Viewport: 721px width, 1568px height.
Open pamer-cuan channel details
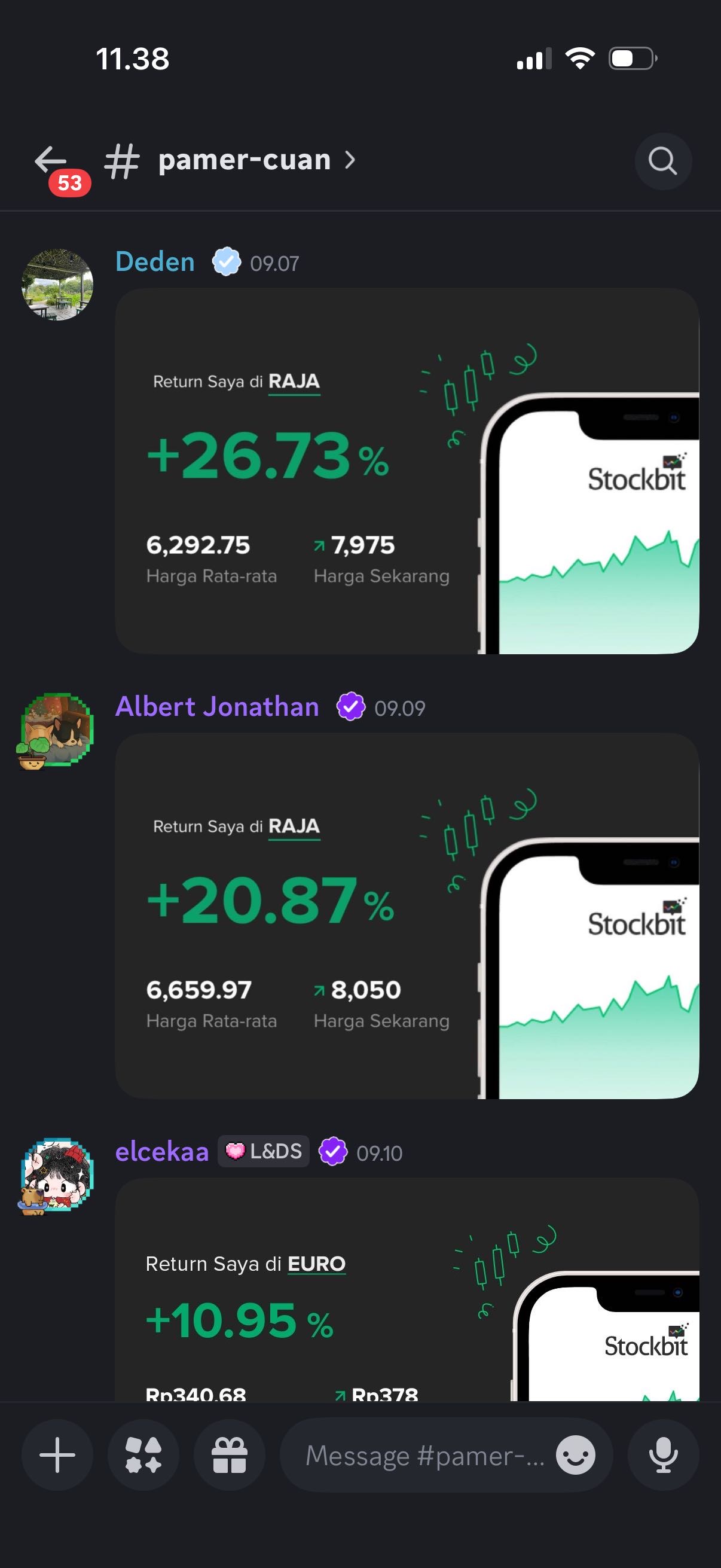(245, 161)
